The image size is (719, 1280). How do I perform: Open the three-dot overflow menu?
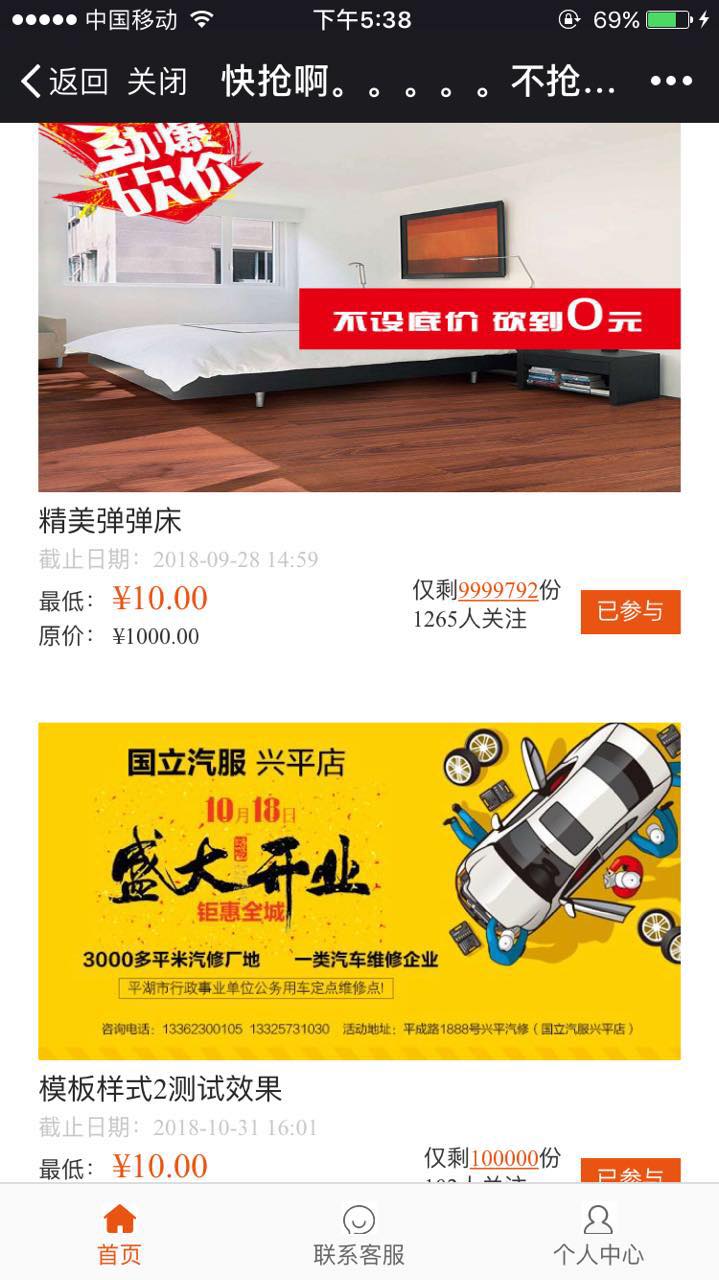point(671,82)
